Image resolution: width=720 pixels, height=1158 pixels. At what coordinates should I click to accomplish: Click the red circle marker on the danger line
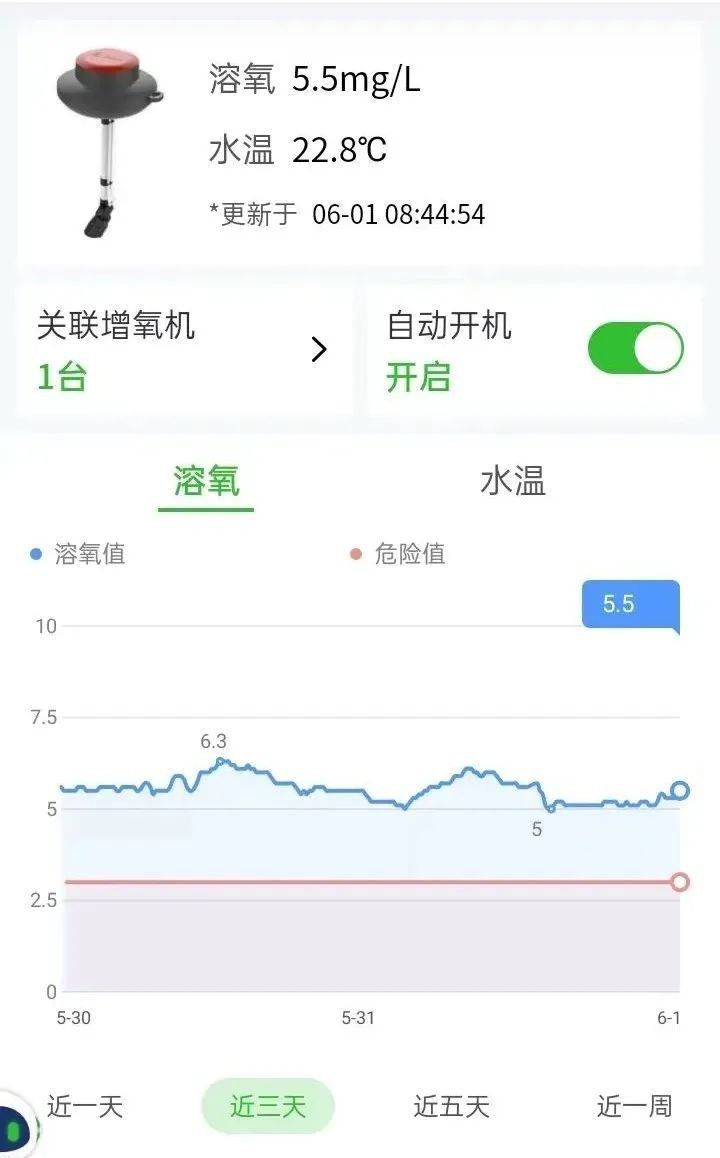[679, 881]
